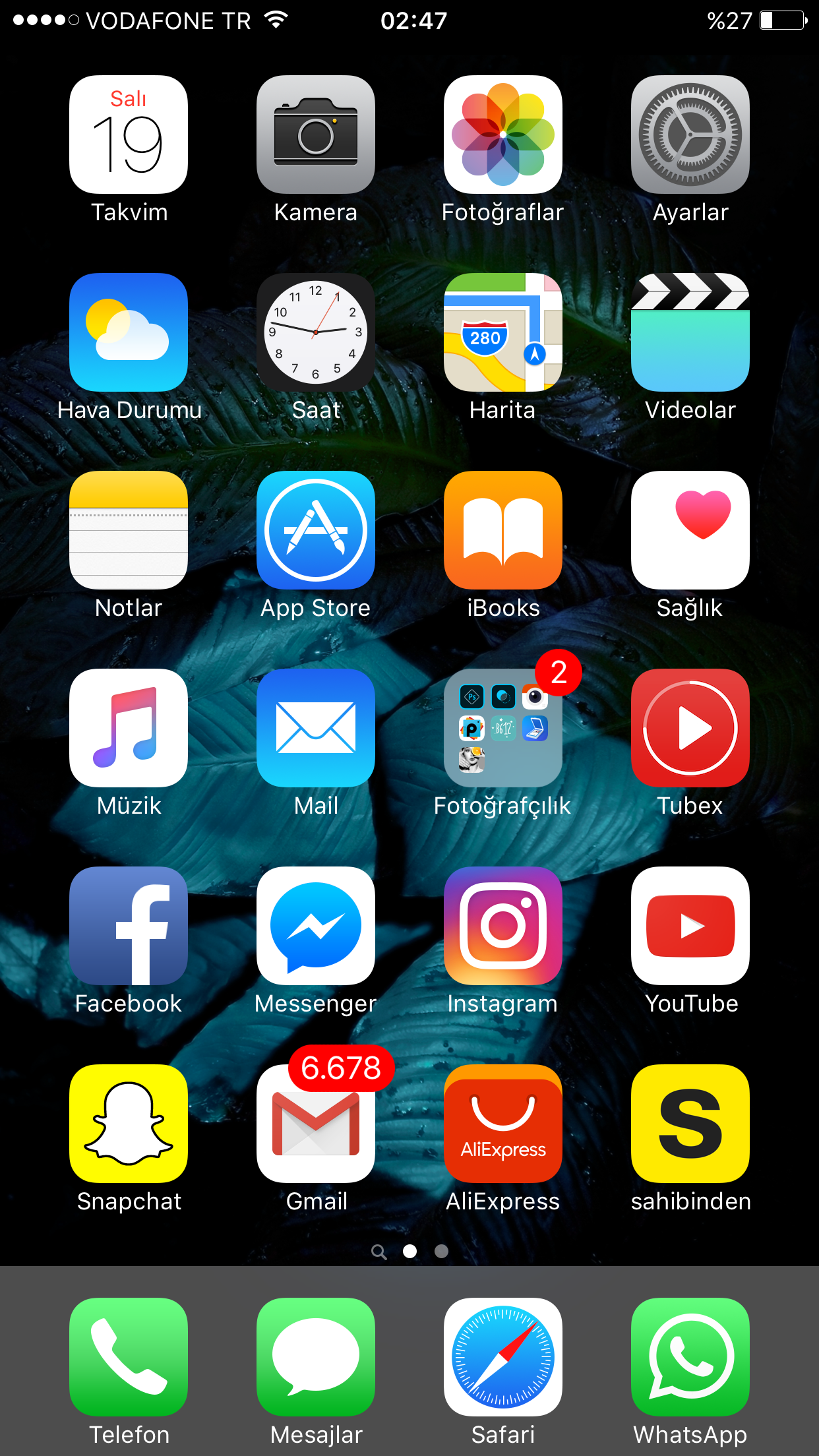Check the Hava Durumu weather app
Screen dimensions: 819x1456
[x=129, y=332]
